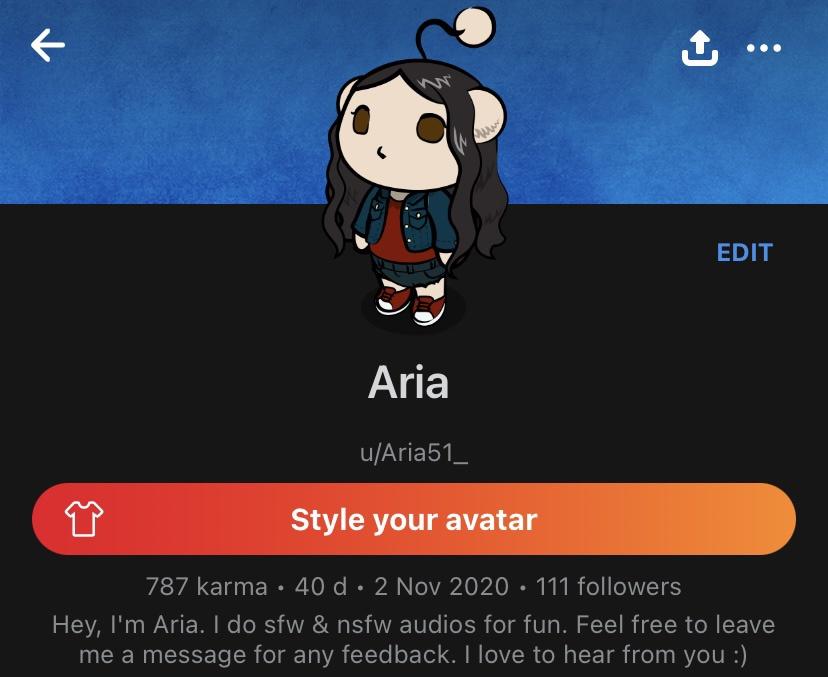Screen dimensions: 828x677
Task: Tap EDIT to modify the profile
Action: click(744, 253)
